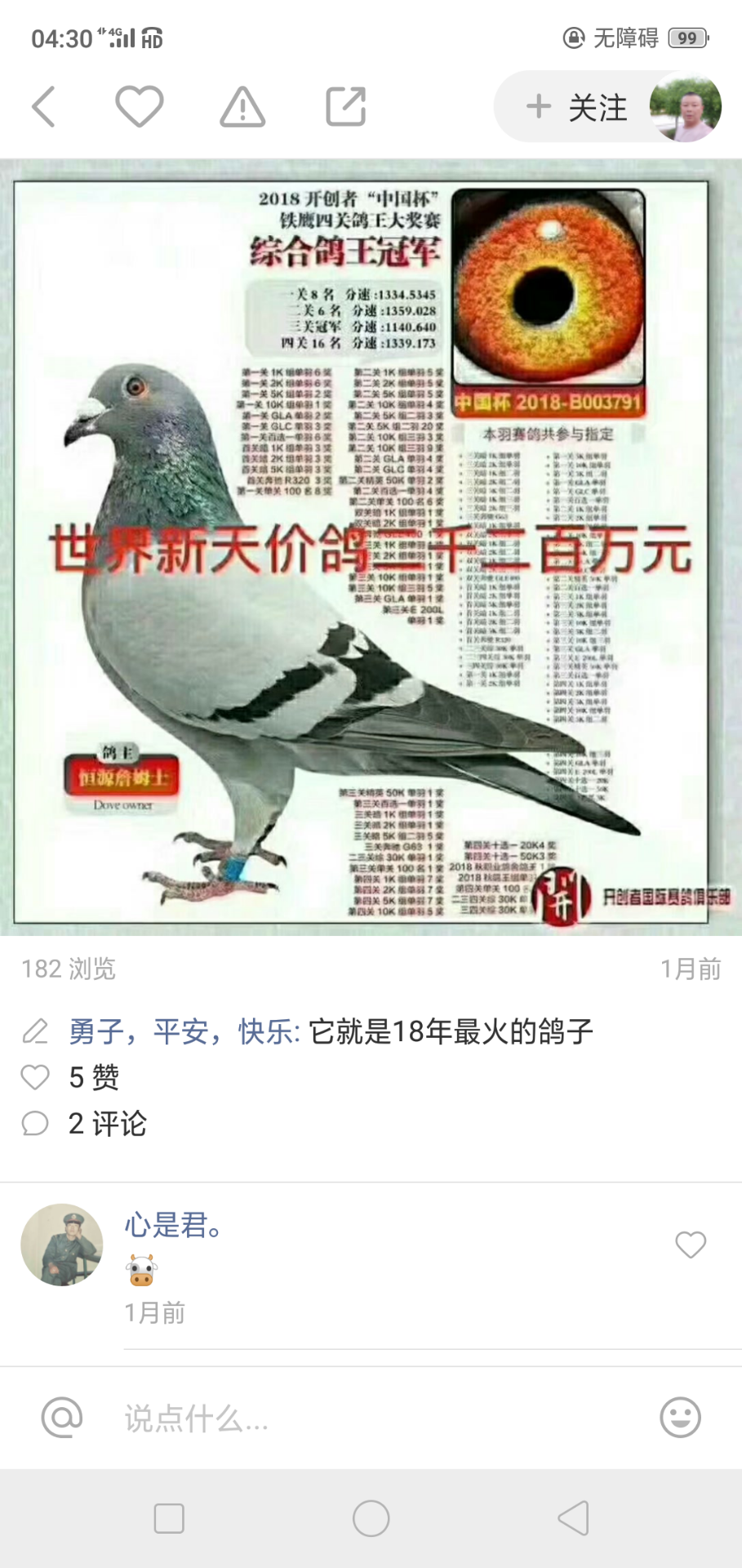This screenshot has height=1568, width=742.
Task: Open 勇子,平安,快乐 author name link
Action: [x=184, y=1031]
